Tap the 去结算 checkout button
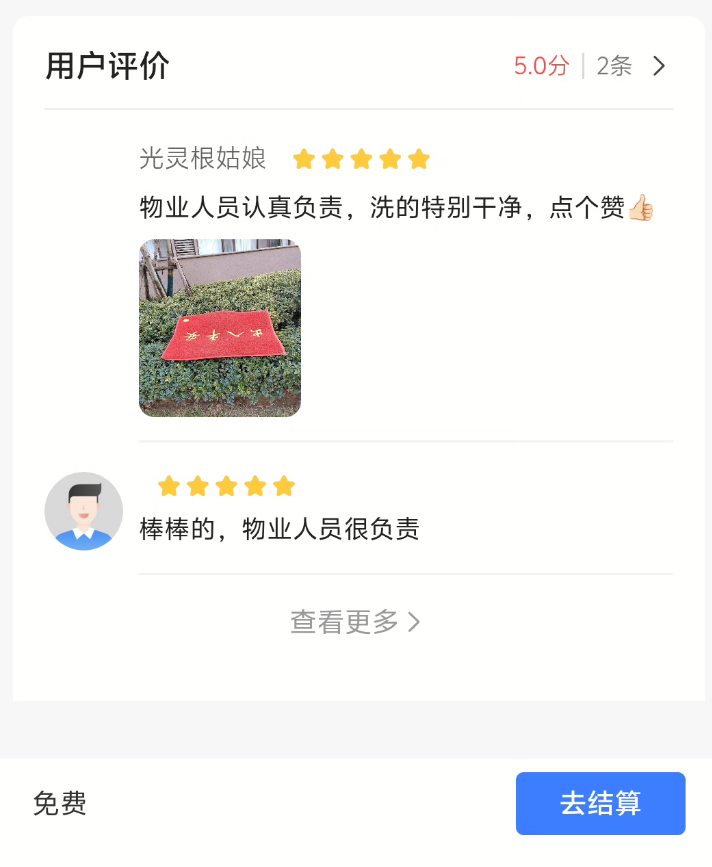 pos(600,803)
